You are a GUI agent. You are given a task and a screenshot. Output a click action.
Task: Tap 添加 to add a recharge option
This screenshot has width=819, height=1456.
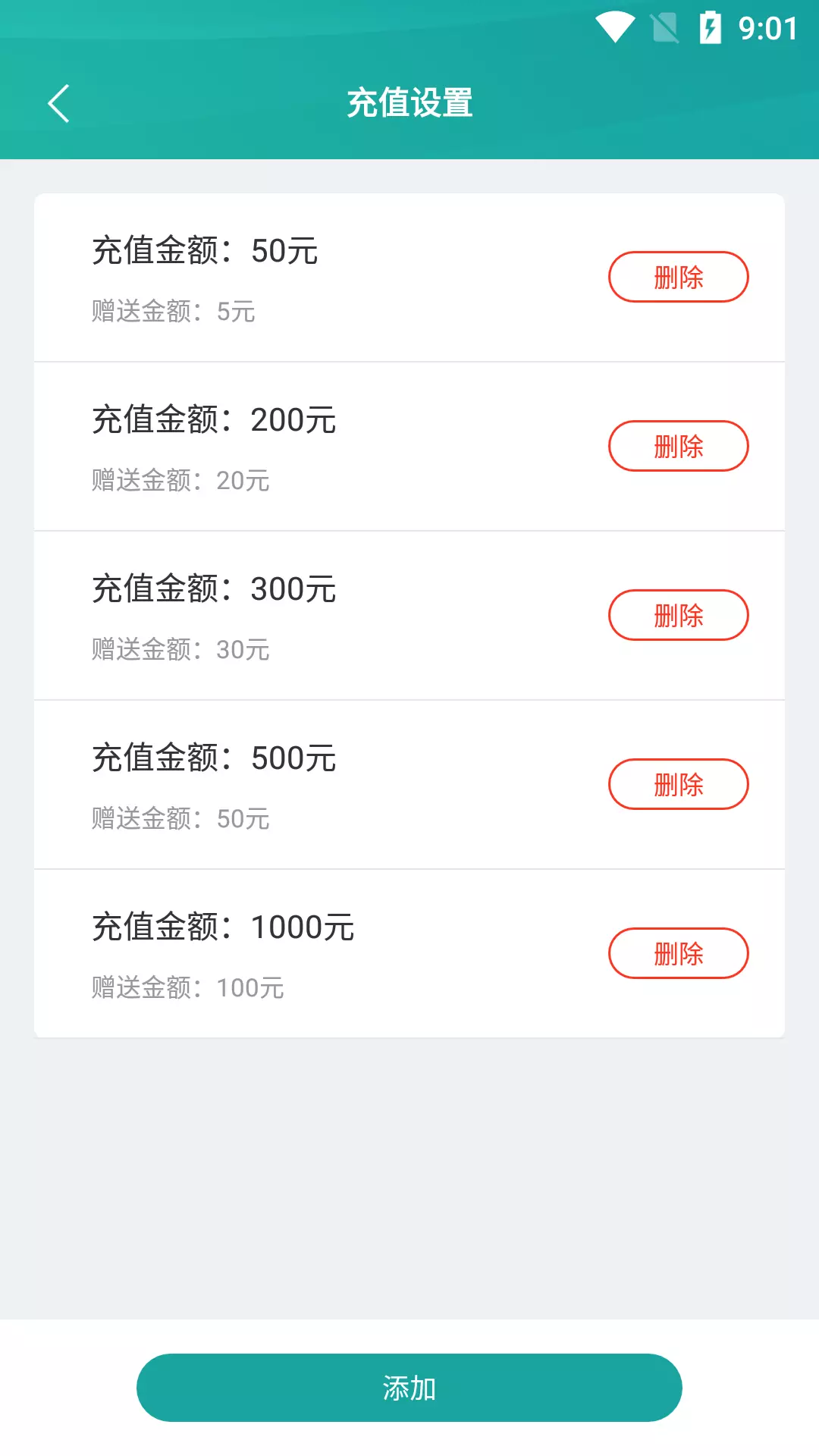[x=409, y=1388]
